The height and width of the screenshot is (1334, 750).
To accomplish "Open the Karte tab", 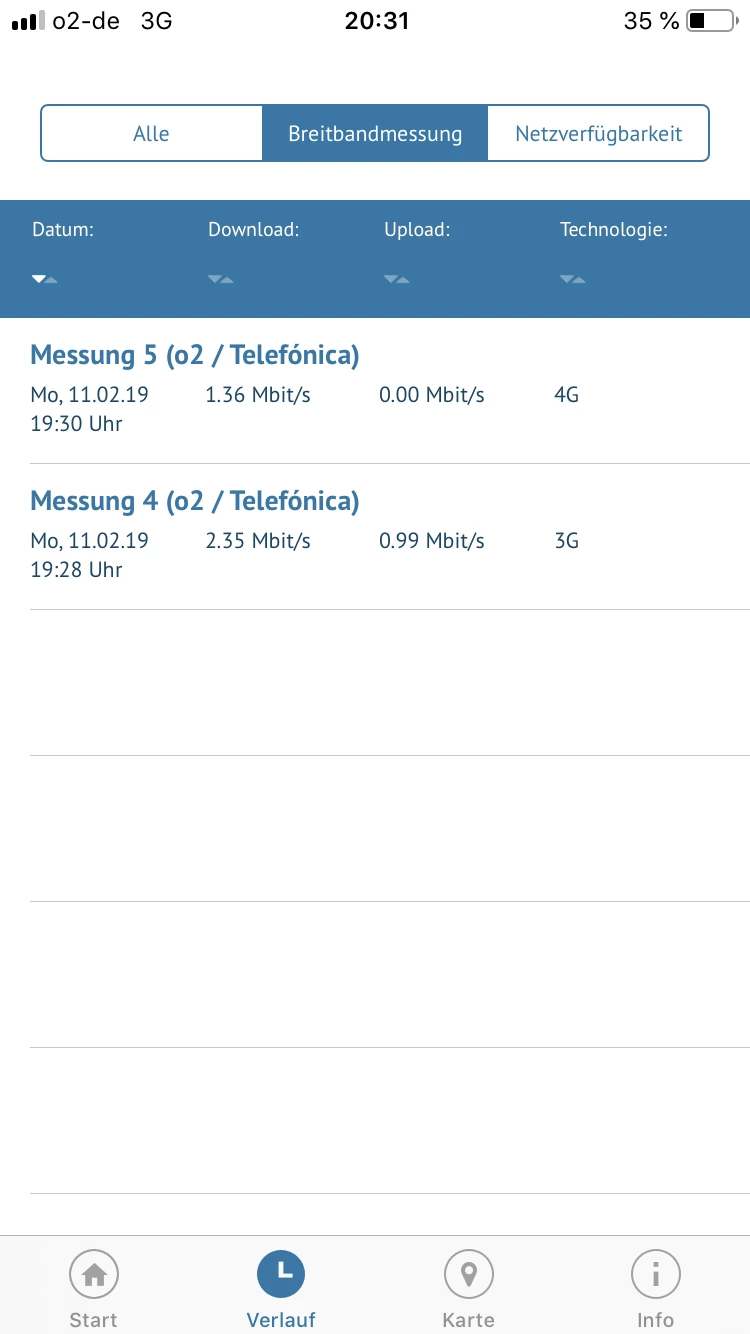I will point(468,1290).
